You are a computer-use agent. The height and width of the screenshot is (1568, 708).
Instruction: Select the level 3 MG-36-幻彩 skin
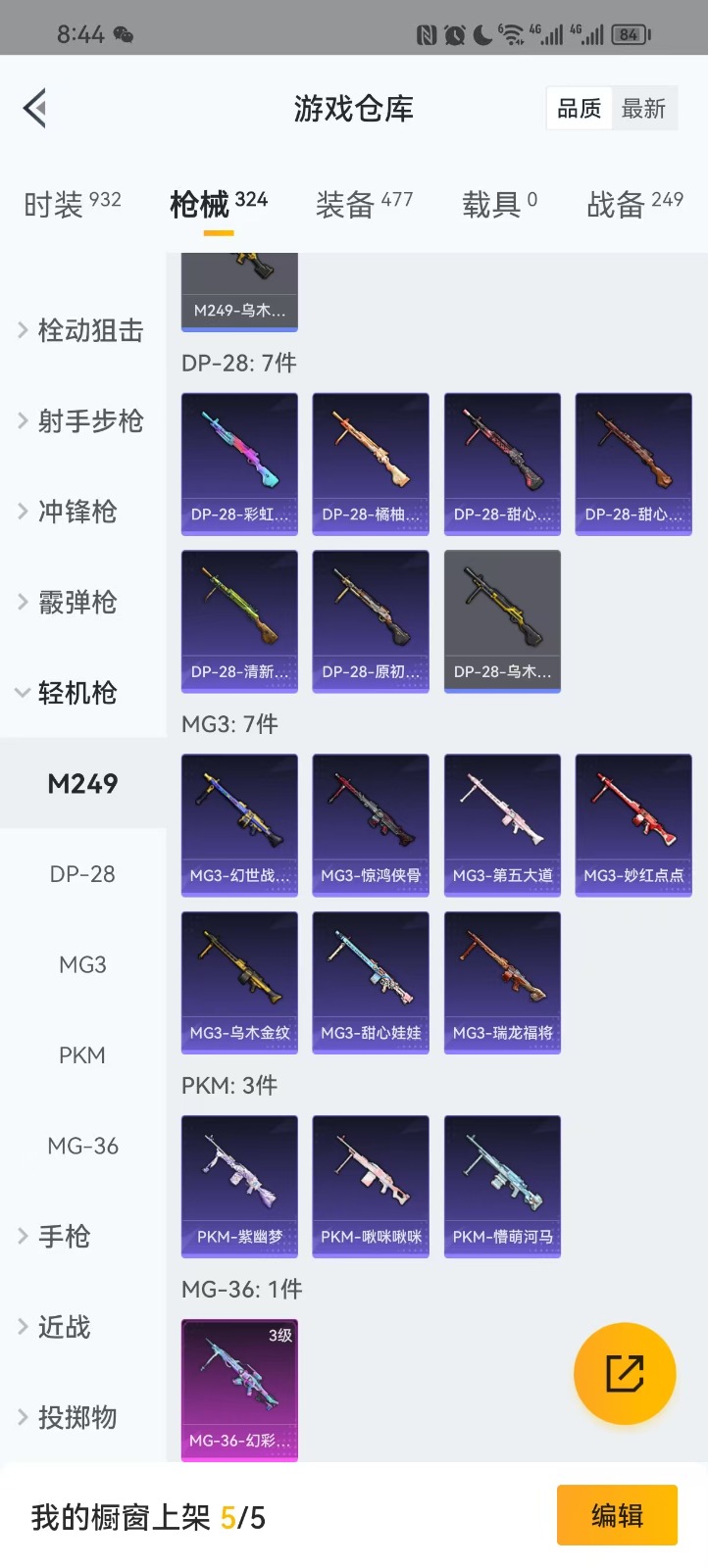click(239, 1390)
